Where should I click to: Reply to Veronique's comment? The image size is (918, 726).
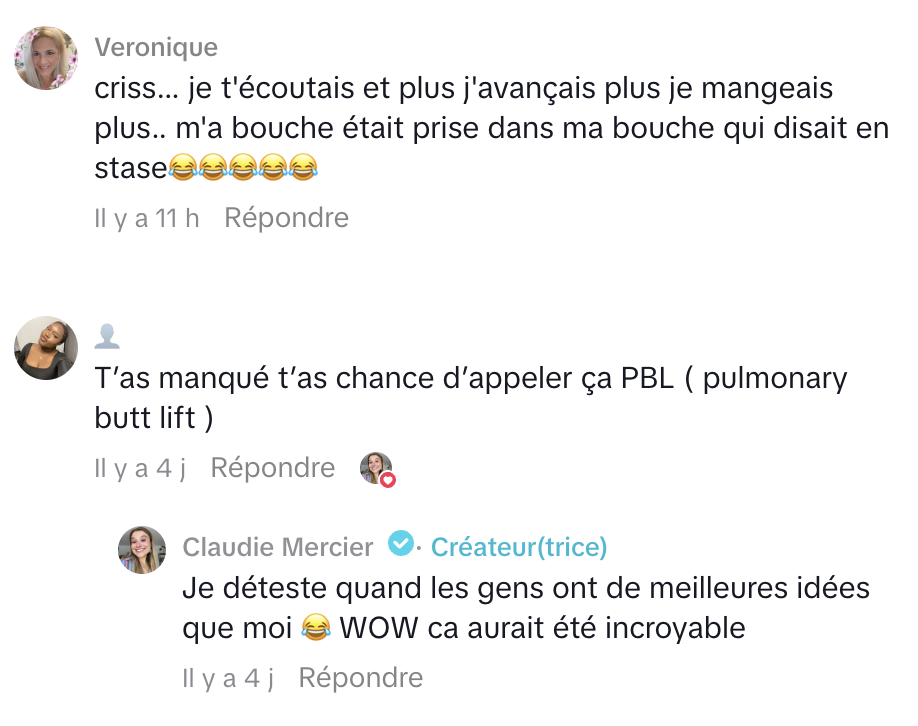click(x=286, y=218)
